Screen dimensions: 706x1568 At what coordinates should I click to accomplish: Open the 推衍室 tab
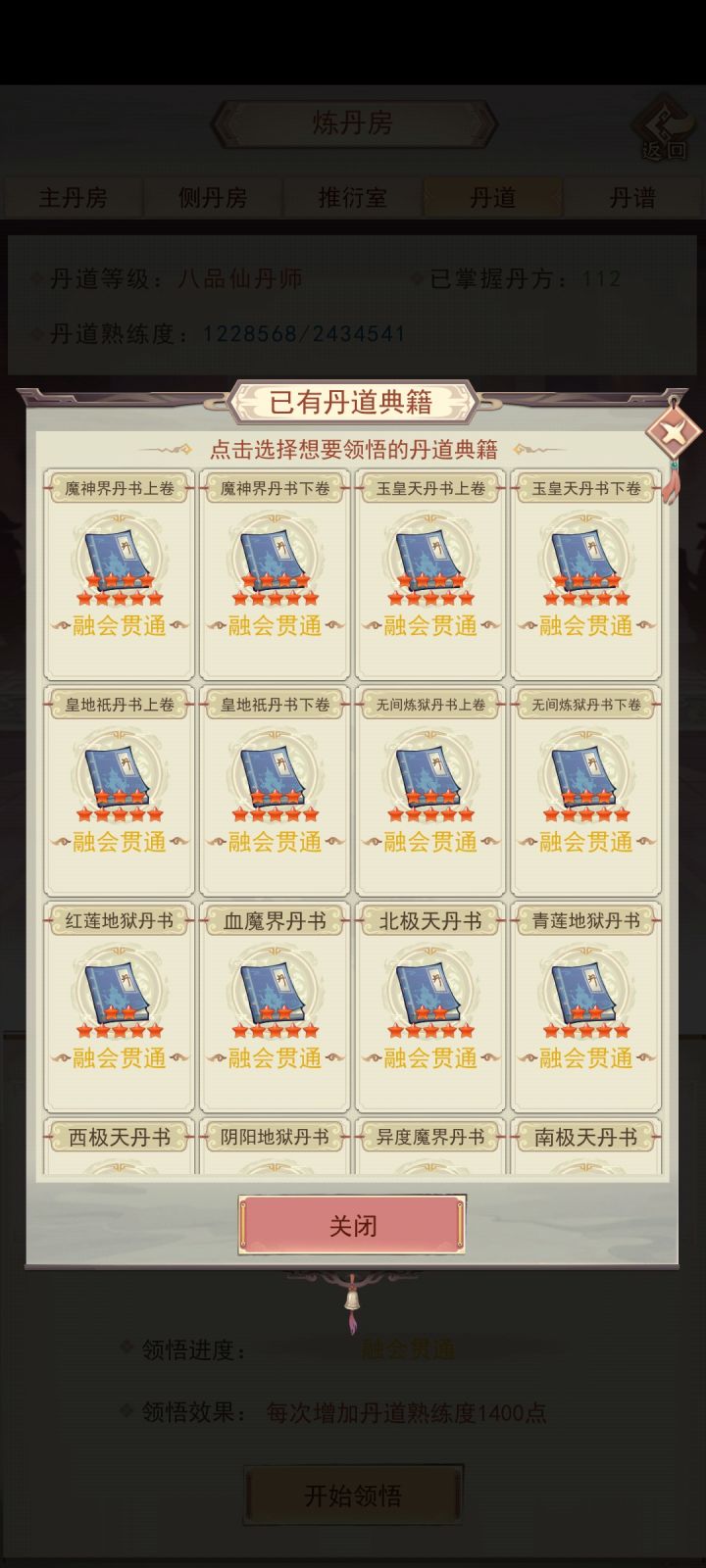tap(353, 197)
